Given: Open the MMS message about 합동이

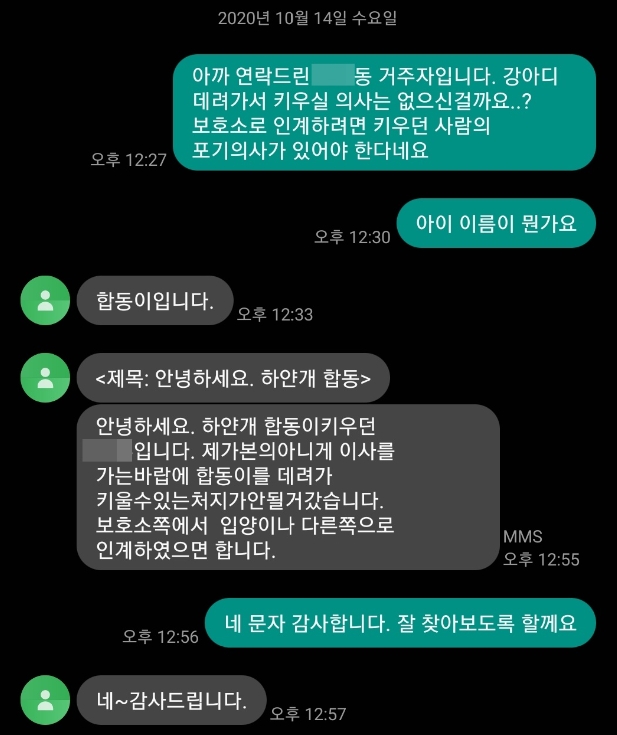Looking at the screenshot, I should click(x=287, y=487).
